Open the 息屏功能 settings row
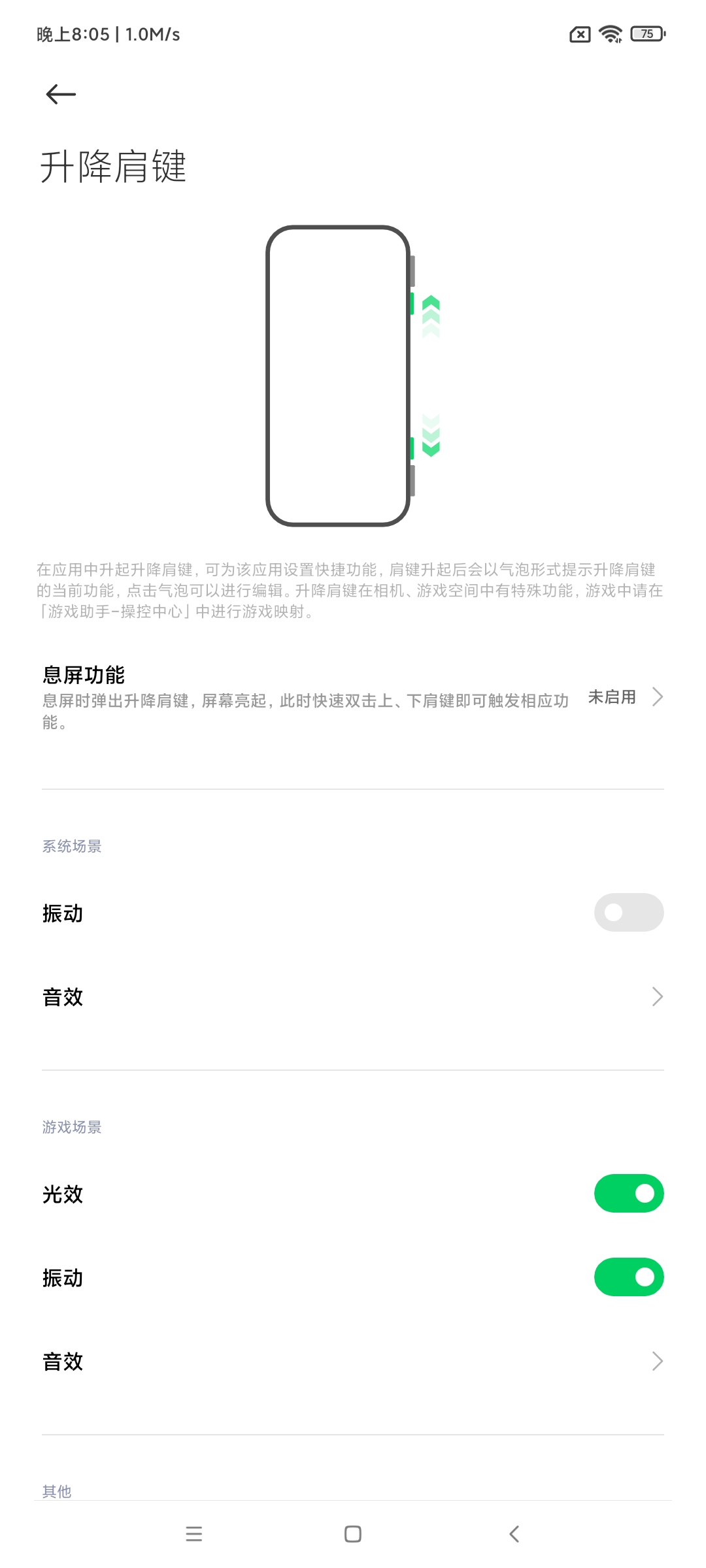 tap(353, 697)
